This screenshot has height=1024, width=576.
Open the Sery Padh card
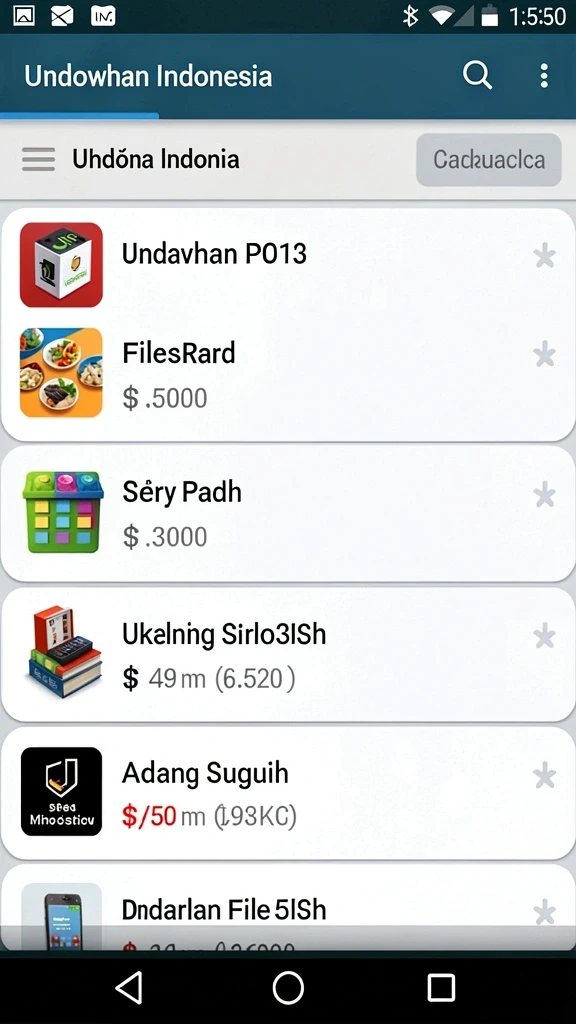[x=288, y=513]
